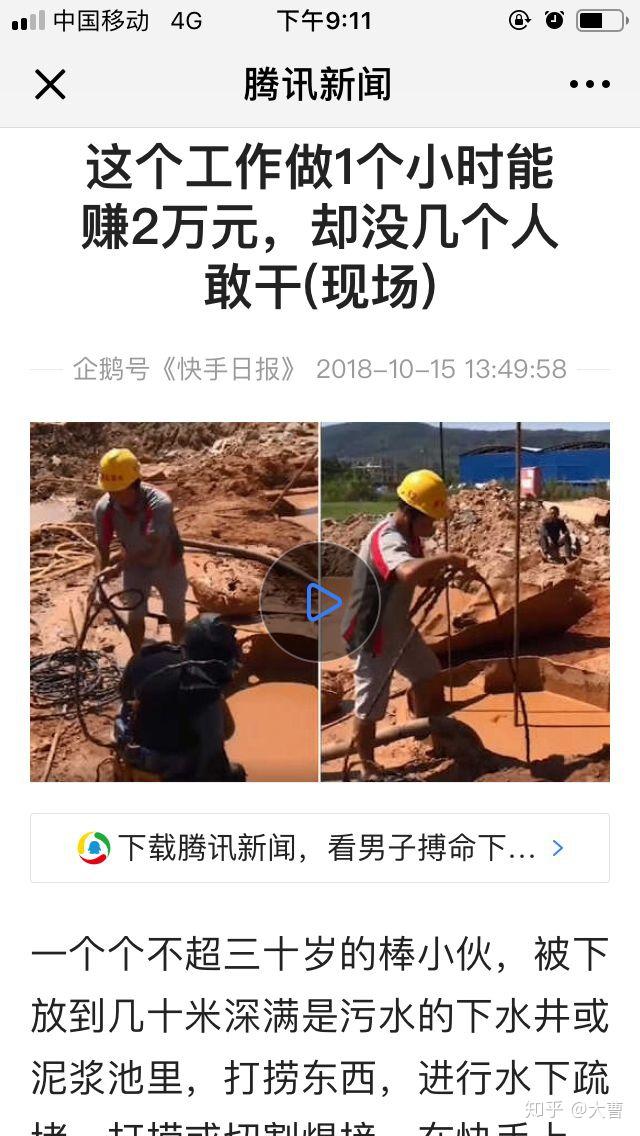The width and height of the screenshot is (640, 1136).
Task: Open the download Tencent News banner
Action: pos(320,848)
